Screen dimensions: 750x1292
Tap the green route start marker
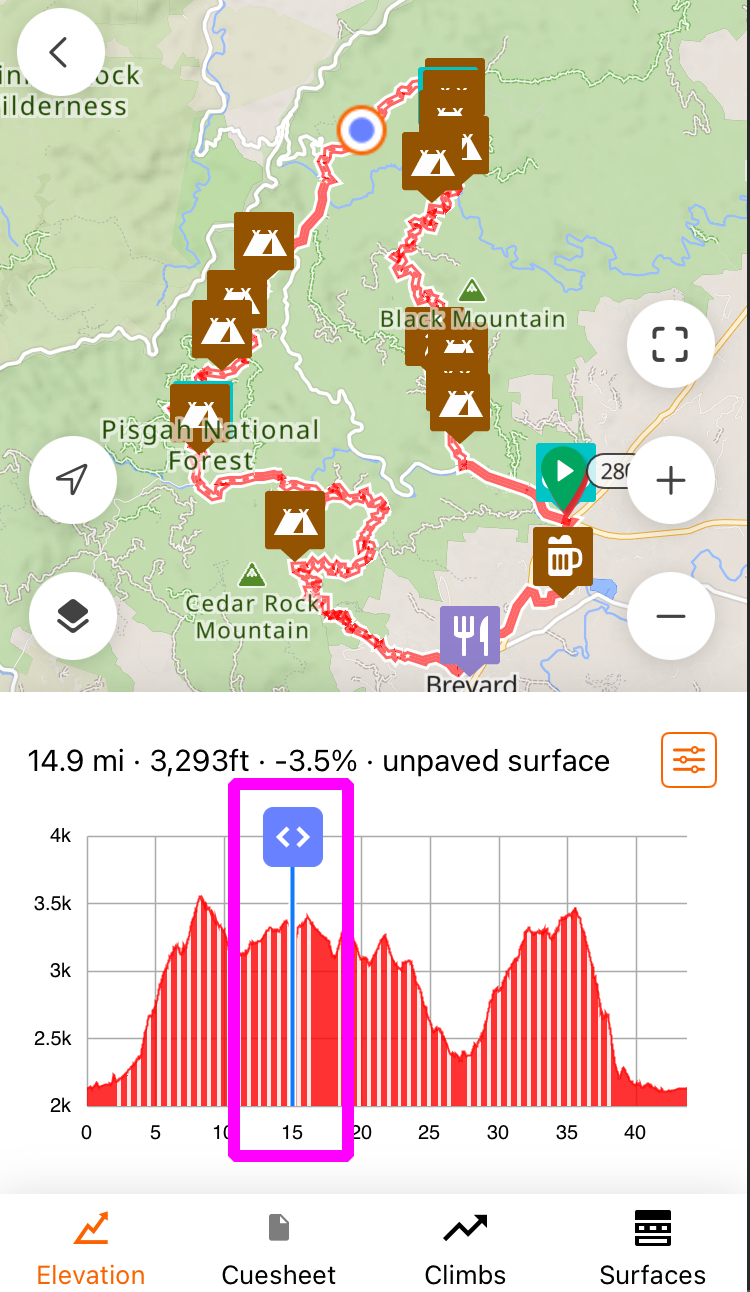(565, 472)
